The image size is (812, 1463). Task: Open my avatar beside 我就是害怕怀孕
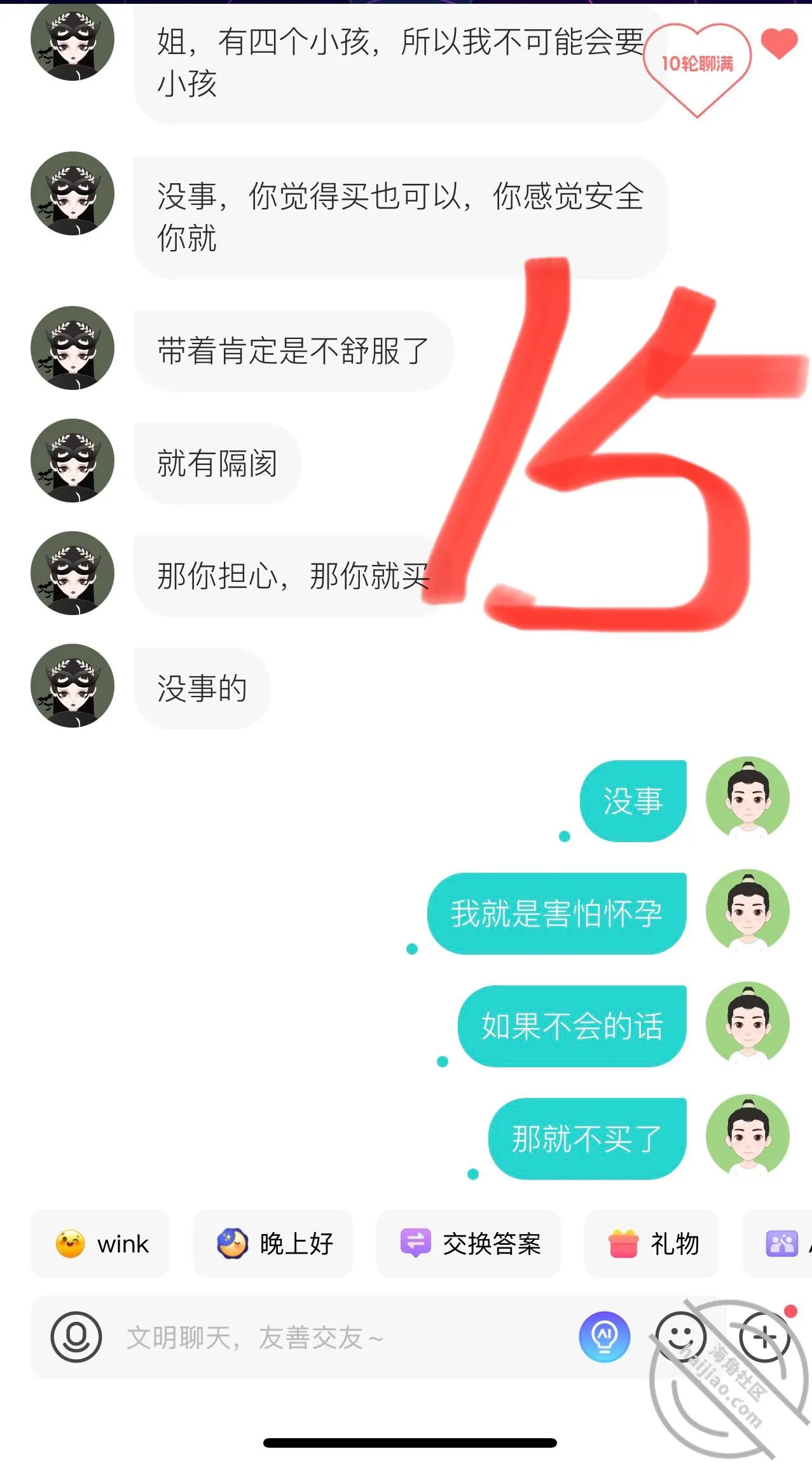coord(748,911)
